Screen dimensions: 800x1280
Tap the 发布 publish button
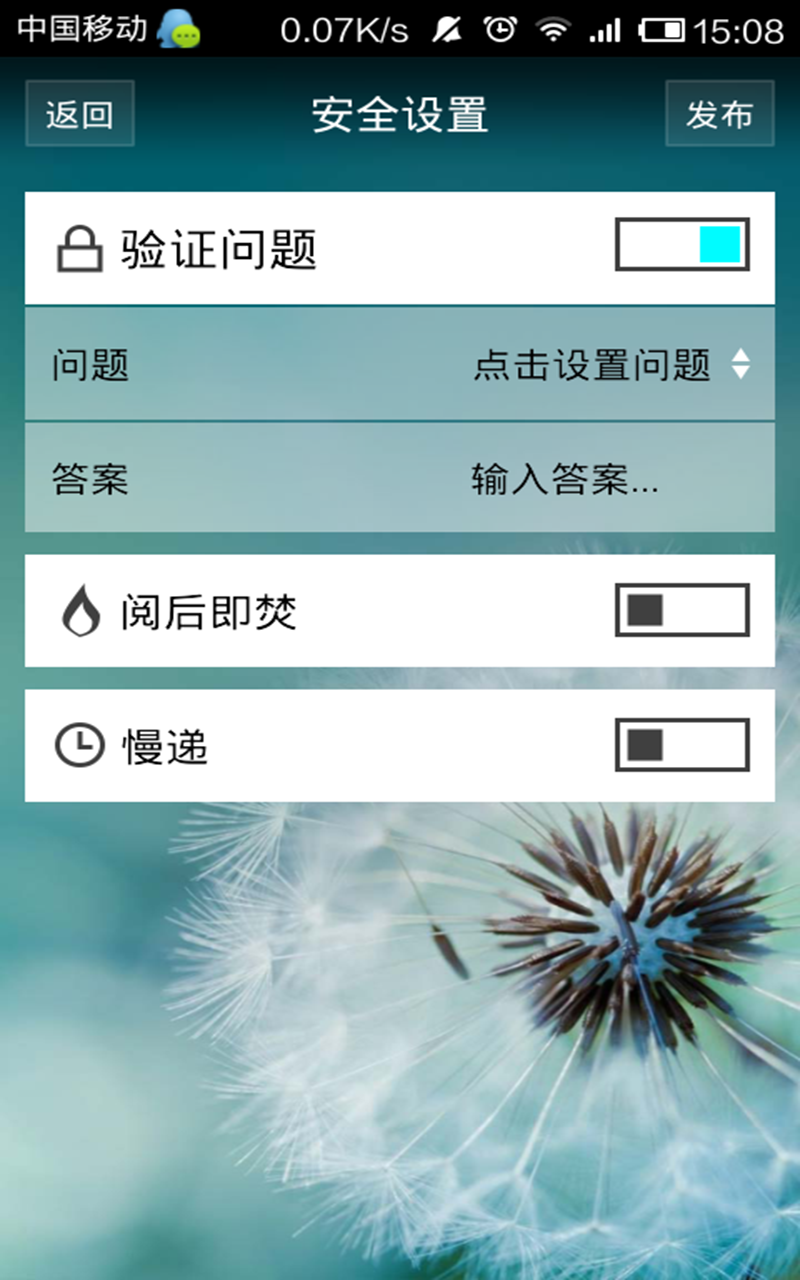[719, 114]
